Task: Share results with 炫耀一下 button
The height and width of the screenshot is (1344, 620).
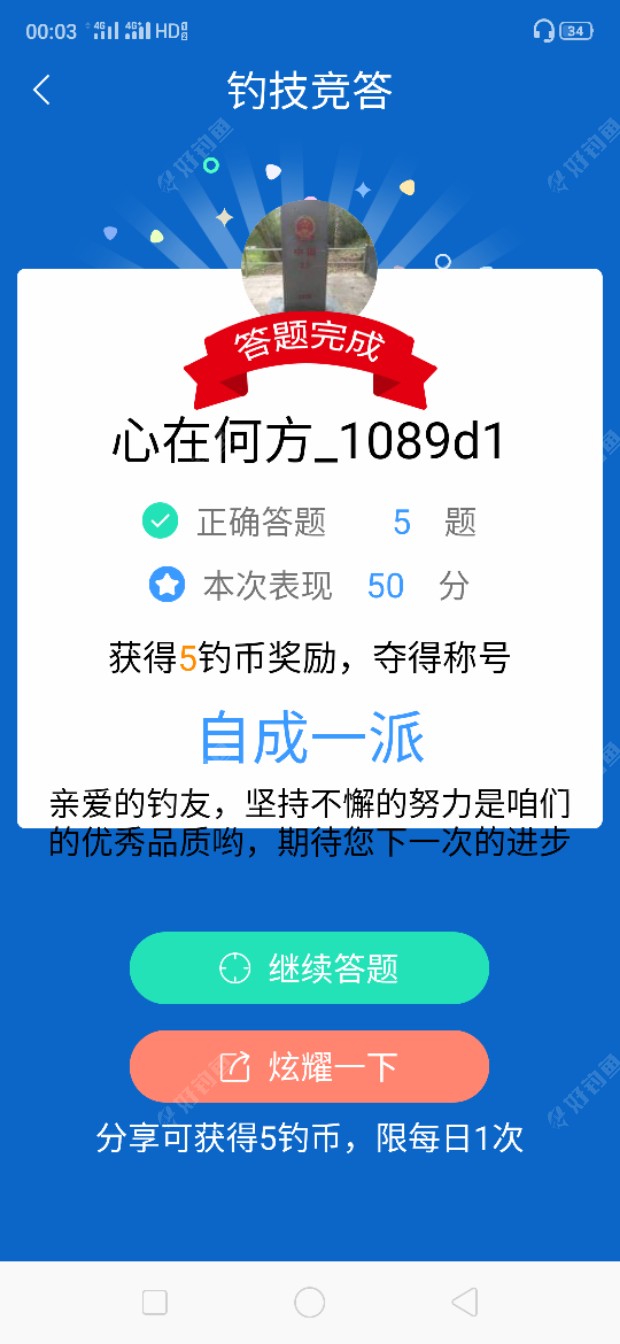Action: tap(309, 1066)
